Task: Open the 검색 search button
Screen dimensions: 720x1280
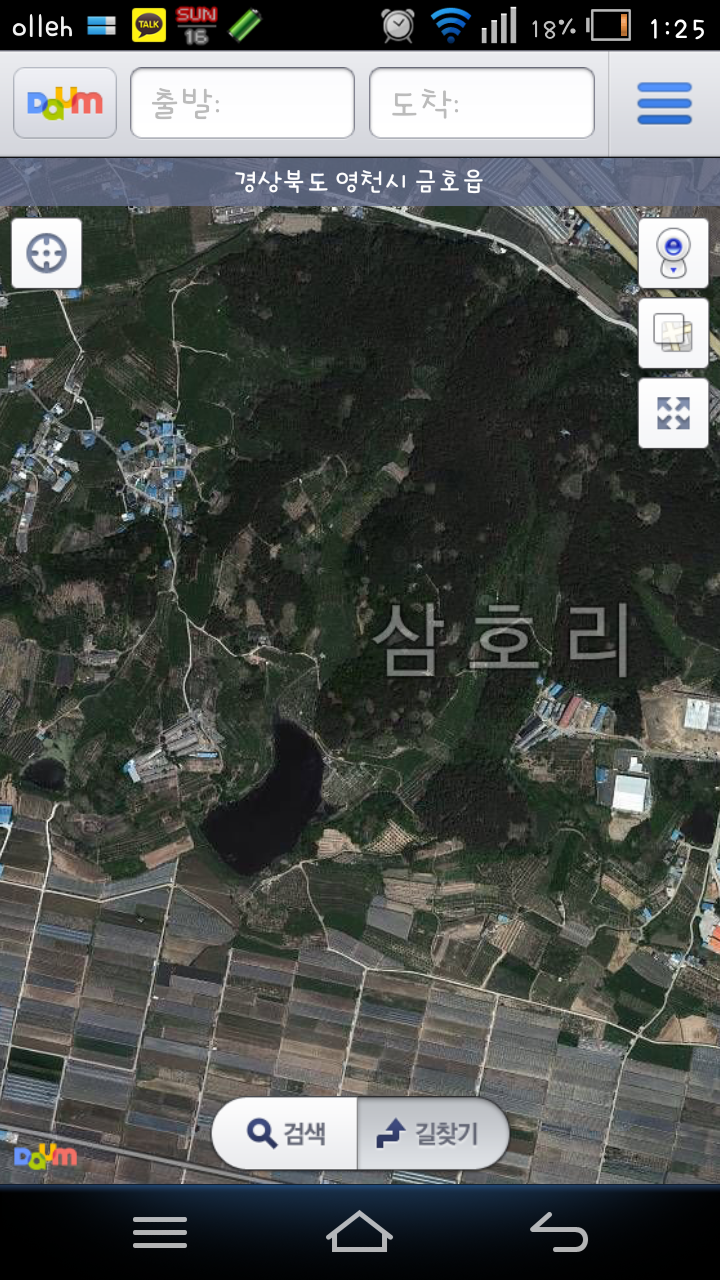Action: click(286, 1133)
